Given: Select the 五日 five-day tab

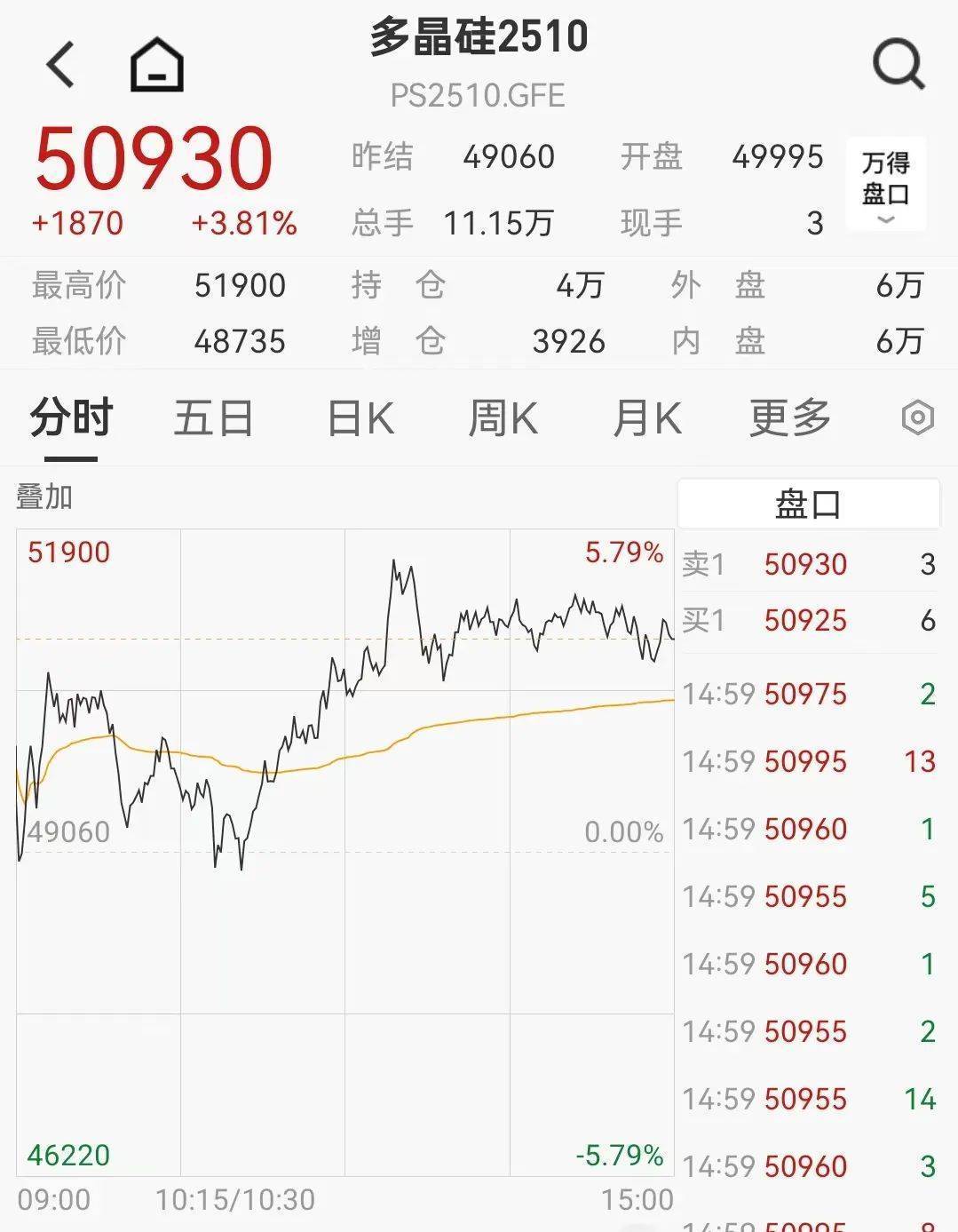Looking at the screenshot, I should [x=213, y=417].
